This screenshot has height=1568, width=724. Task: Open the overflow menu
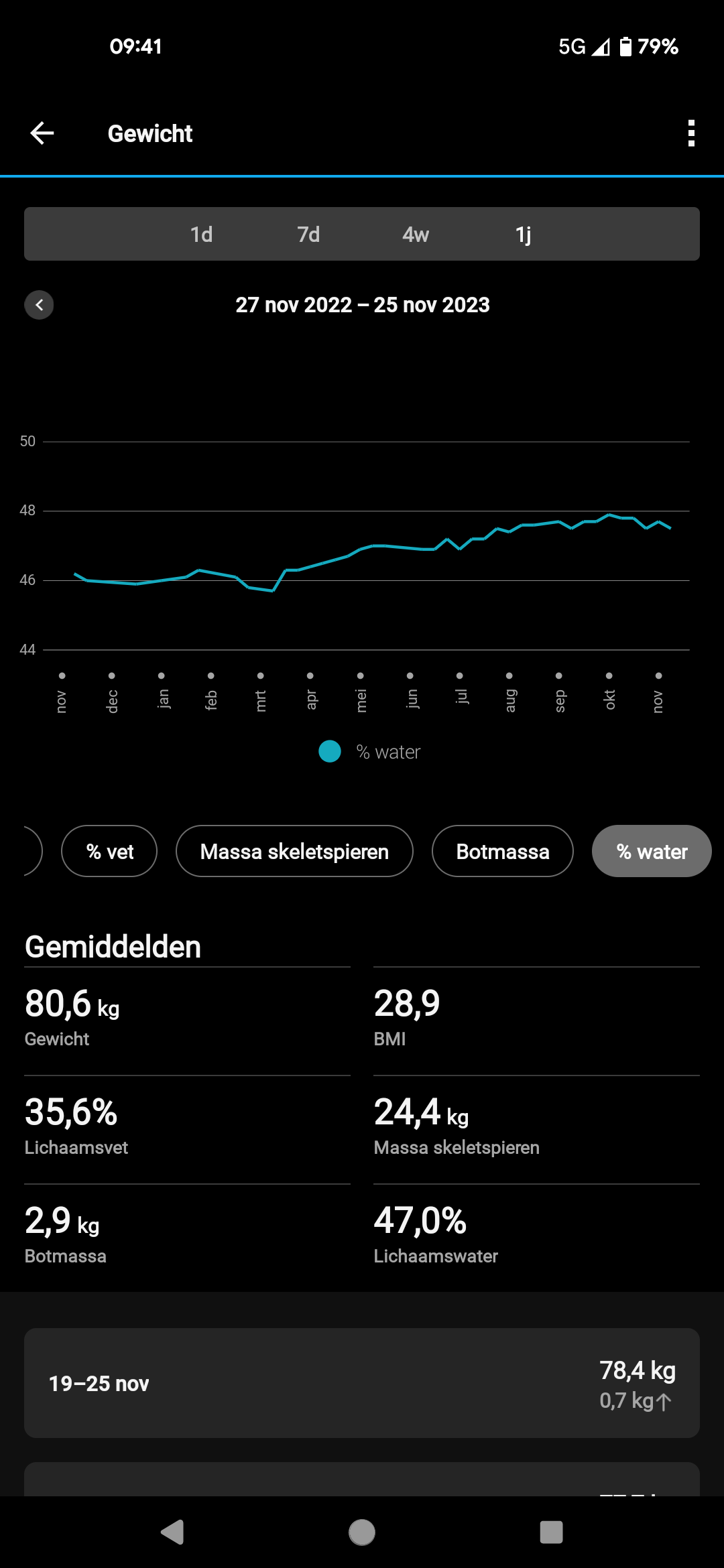[x=691, y=133]
